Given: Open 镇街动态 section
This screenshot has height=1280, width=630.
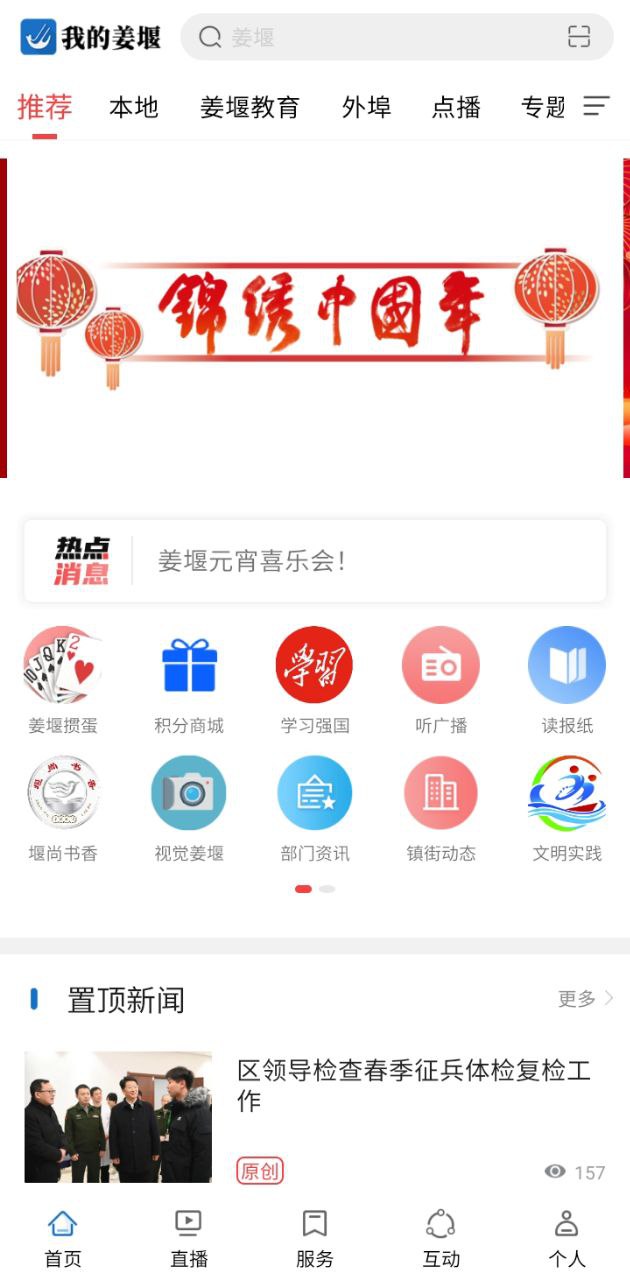Looking at the screenshot, I should 441,808.
